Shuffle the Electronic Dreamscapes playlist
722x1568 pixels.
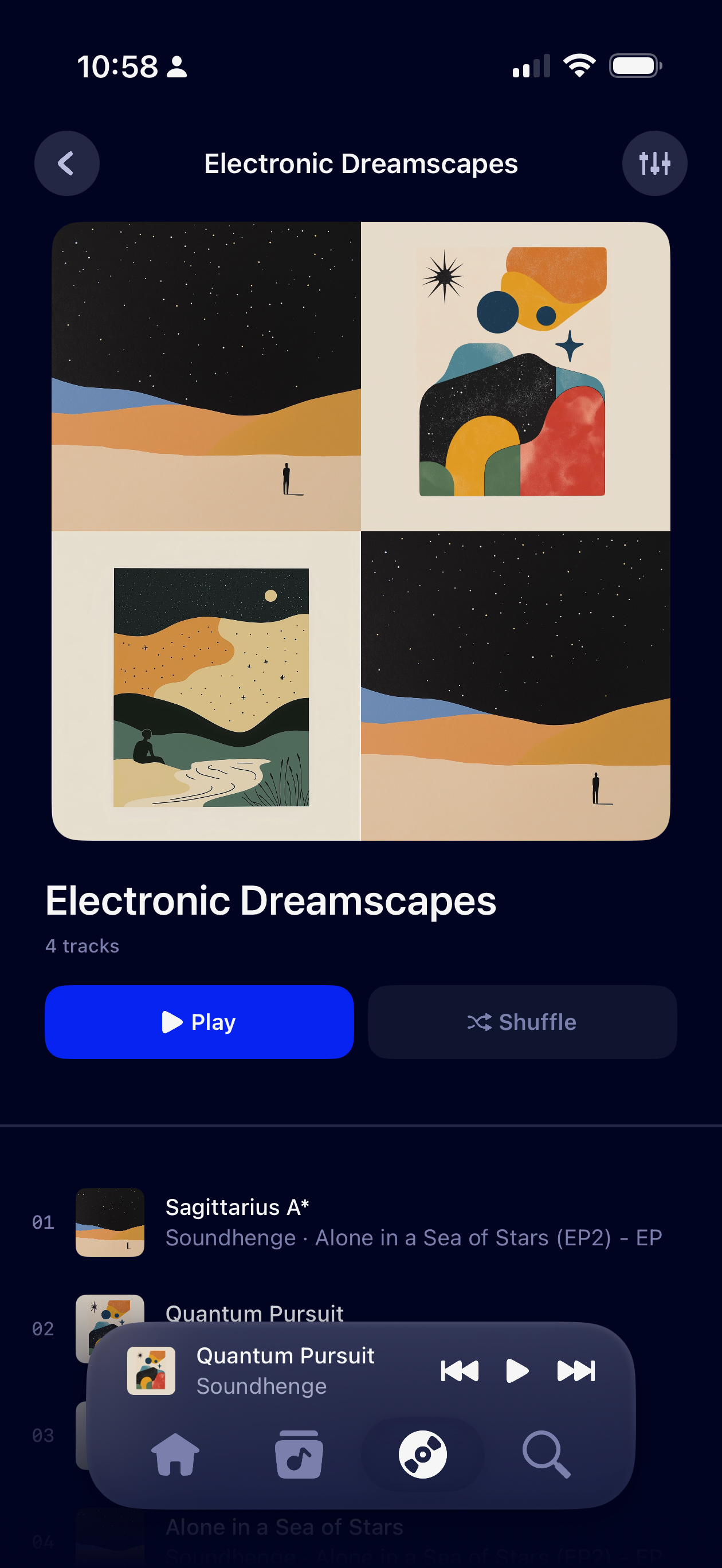point(521,1022)
